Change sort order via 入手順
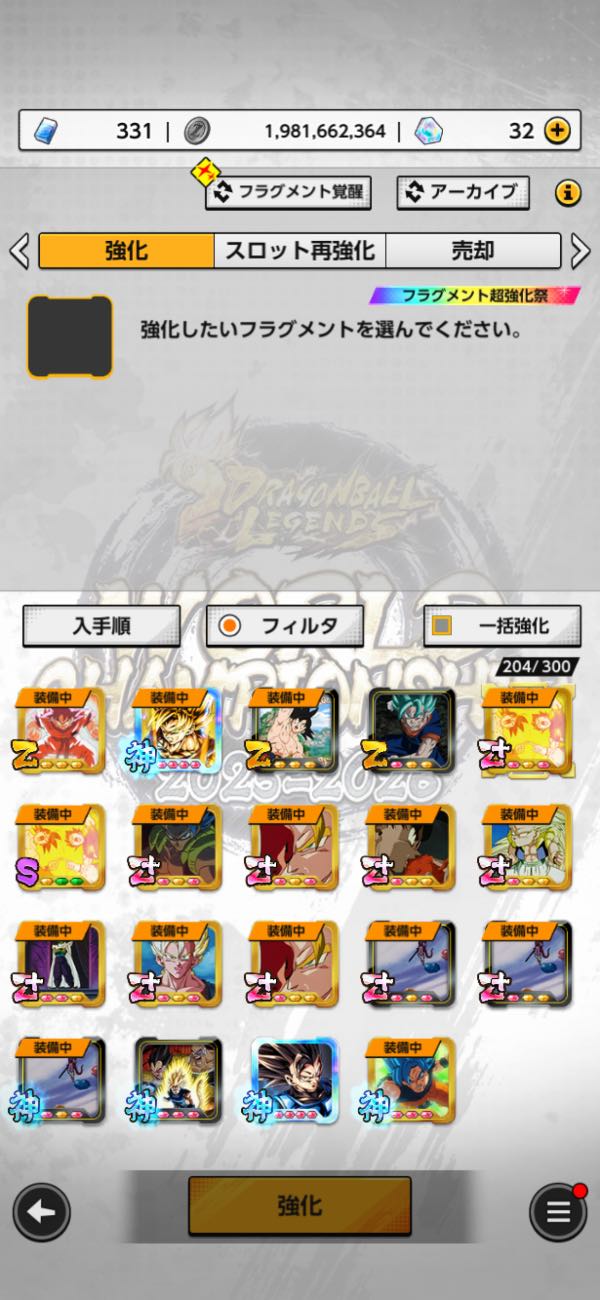The height and width of the screenshot is (1300, 600). pyautogui.click(x=101, y=627)
